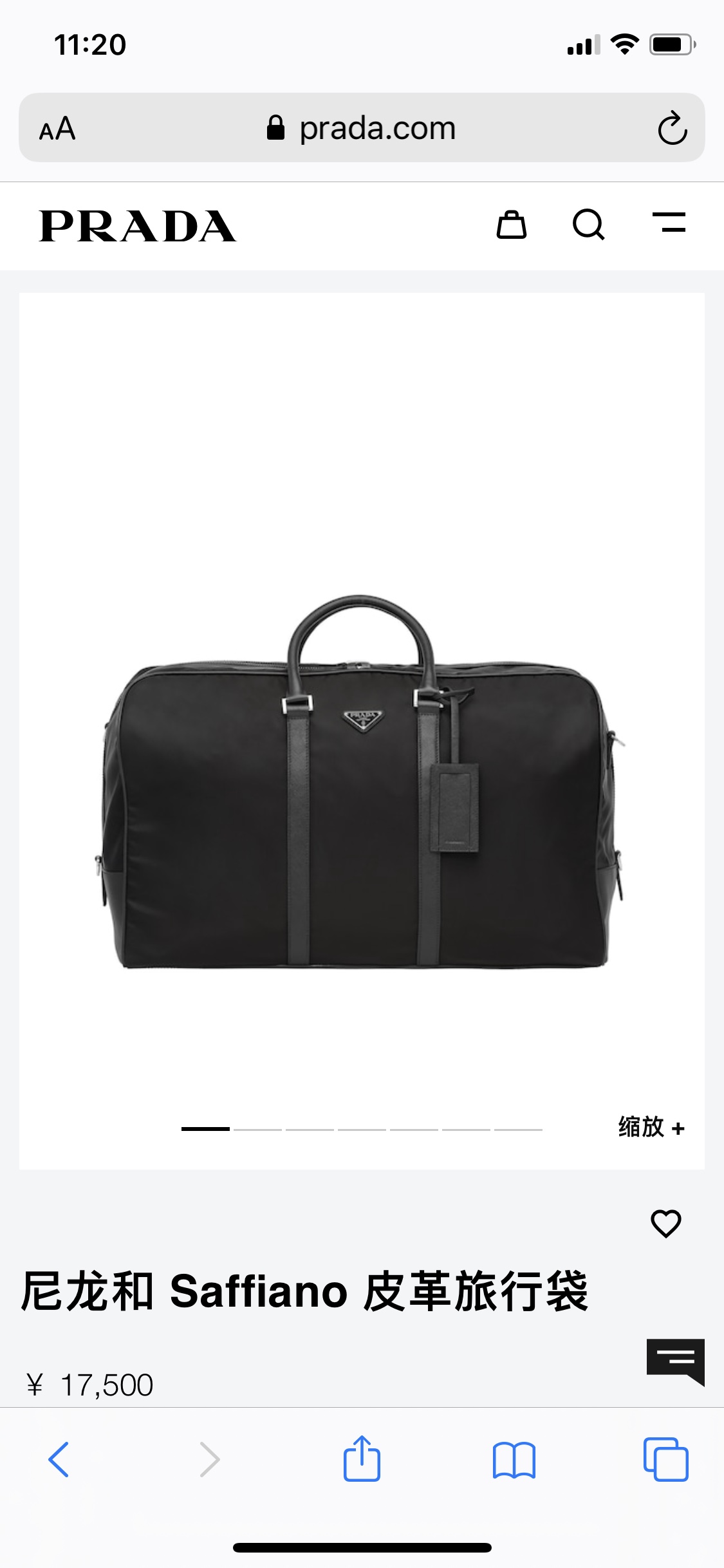Screen dimensions: 724x1568
Task: Reload the prada.com page
Action: click(x=673, y=128)
